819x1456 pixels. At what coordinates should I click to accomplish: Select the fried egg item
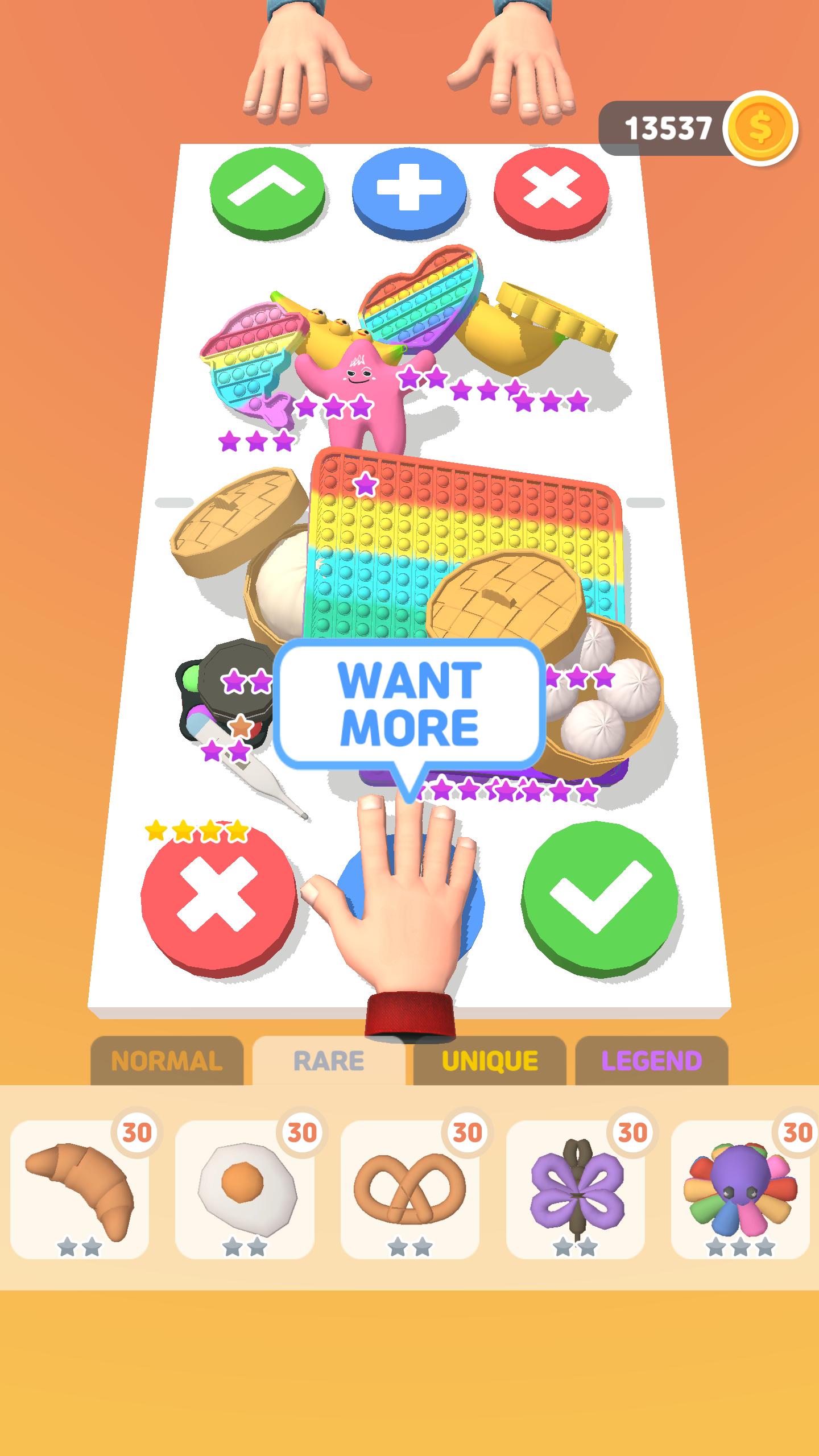click(x=245, y=1189)
